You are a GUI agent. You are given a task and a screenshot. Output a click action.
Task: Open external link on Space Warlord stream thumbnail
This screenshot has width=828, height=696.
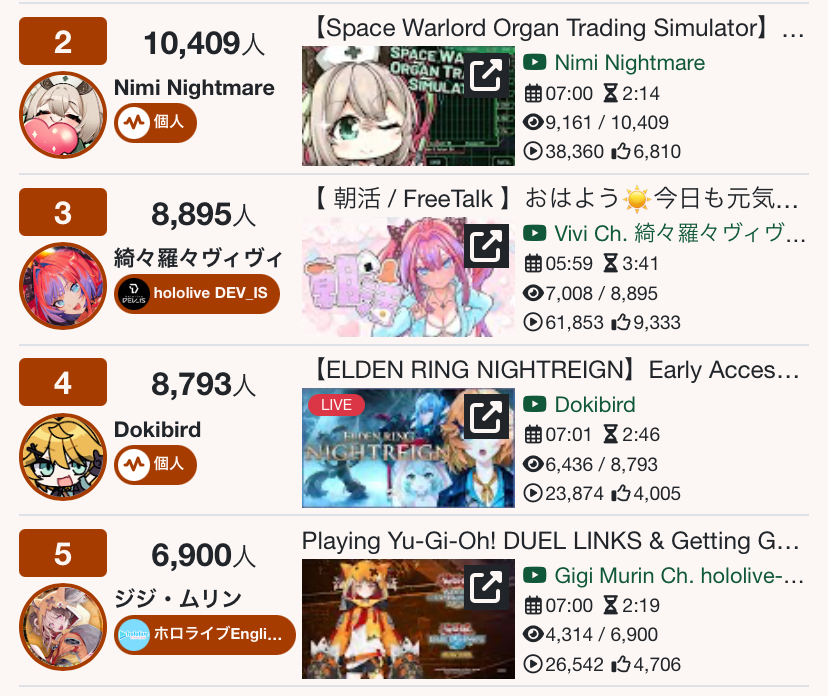tap(485, 75)
